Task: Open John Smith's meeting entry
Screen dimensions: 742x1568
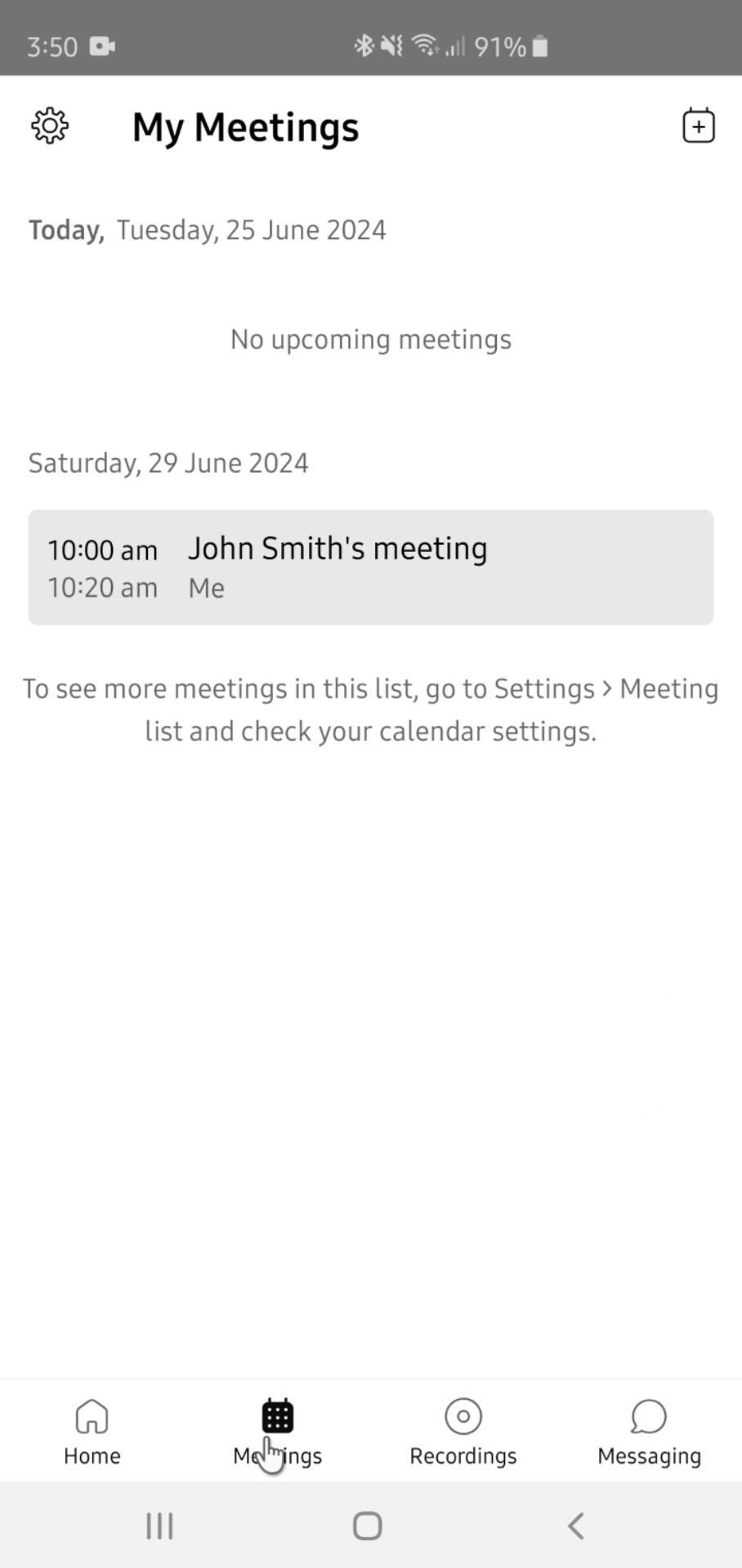Action: [370, 567]
